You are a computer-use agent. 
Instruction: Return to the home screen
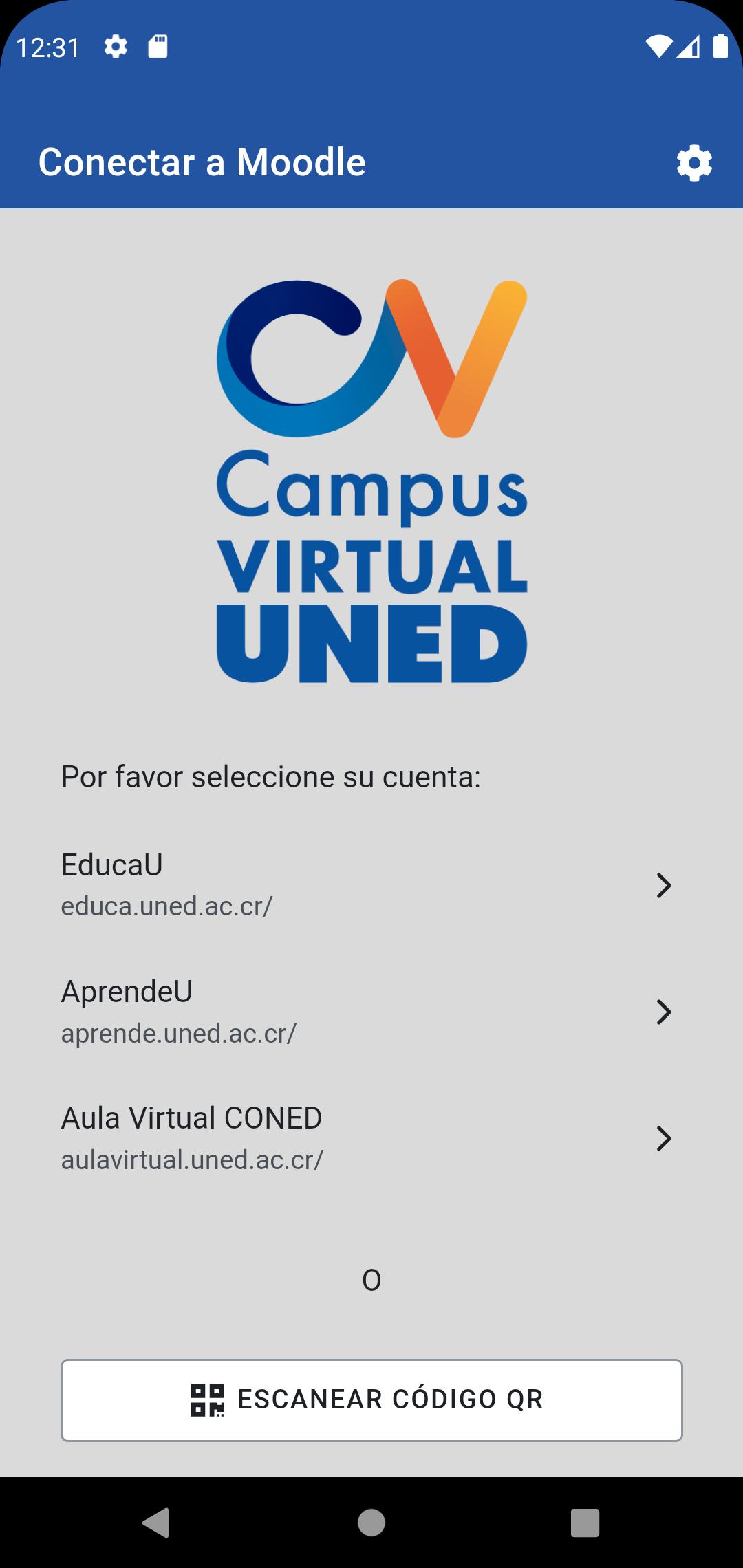pyautogui.click(x=371, y=1522)
